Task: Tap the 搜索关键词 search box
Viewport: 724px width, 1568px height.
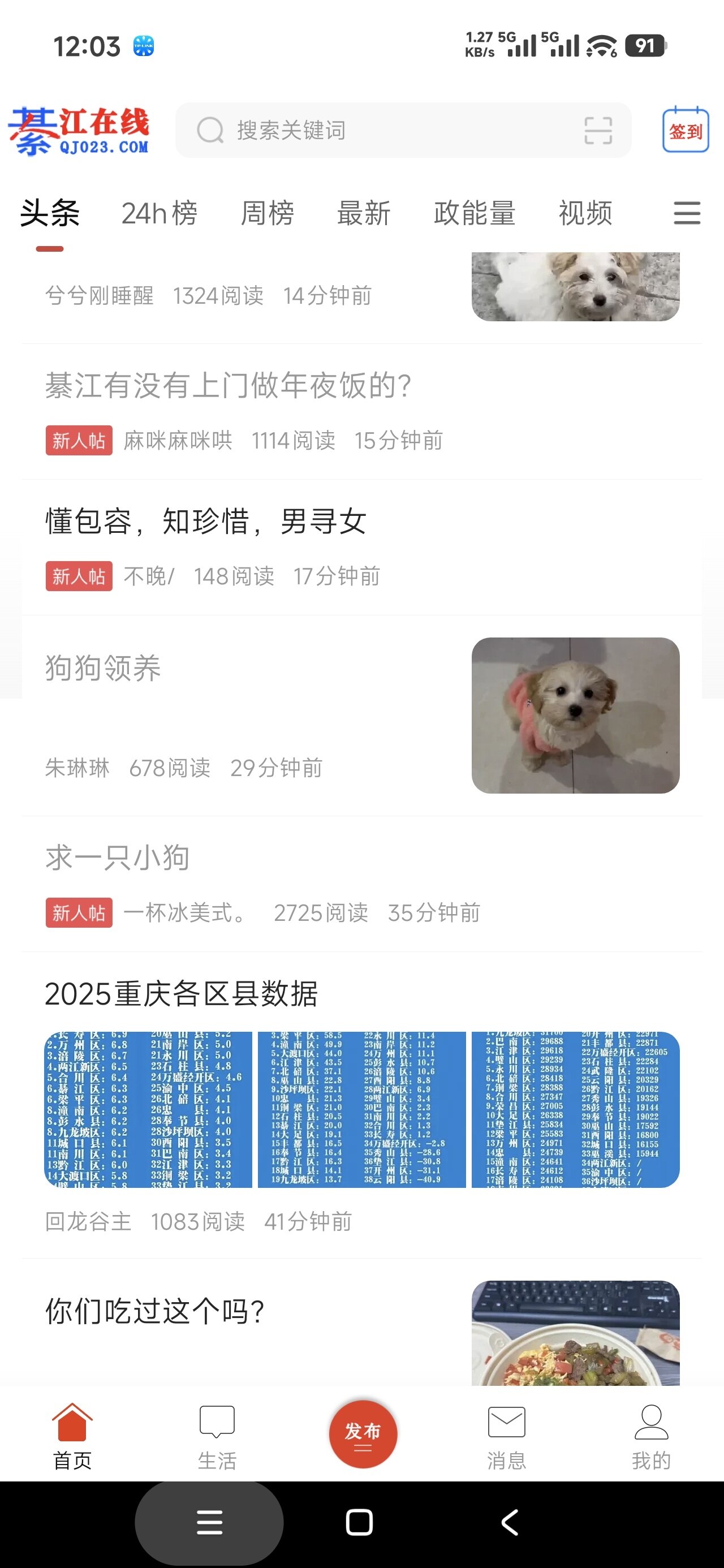Action: click(x=377, y=130)
